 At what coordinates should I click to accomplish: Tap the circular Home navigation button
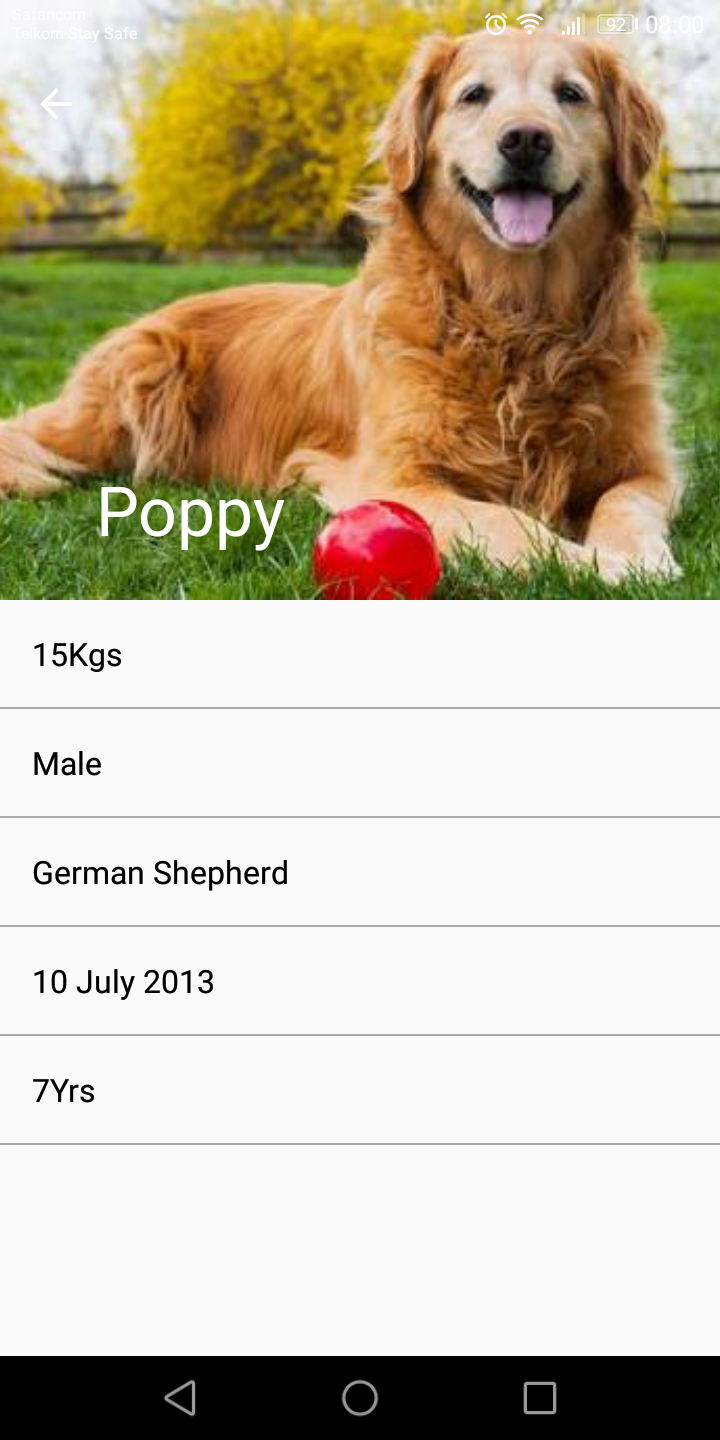[x=360, y=1398]
